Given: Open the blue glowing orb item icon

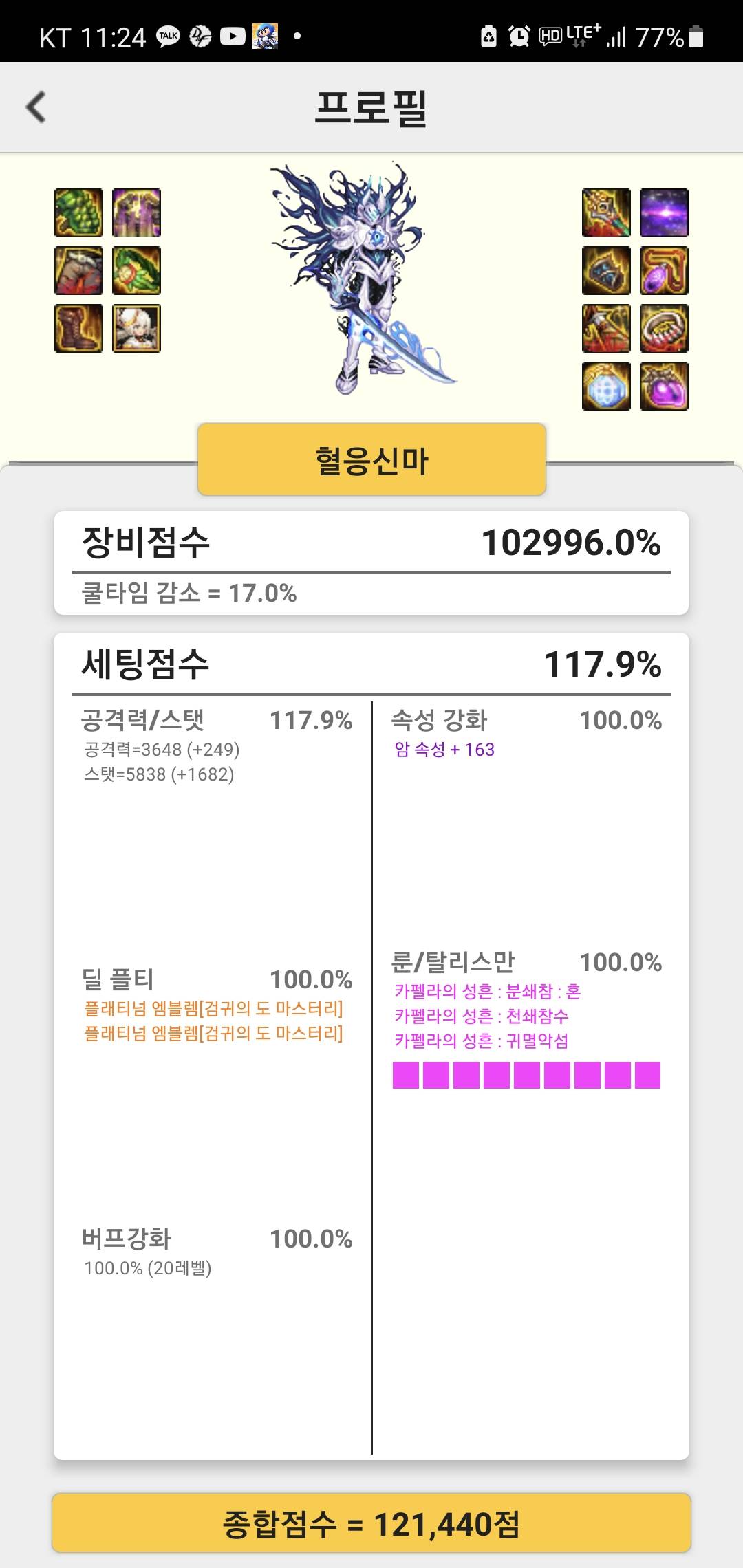Looking at the screenshot, I should click(x=606, y=386).
